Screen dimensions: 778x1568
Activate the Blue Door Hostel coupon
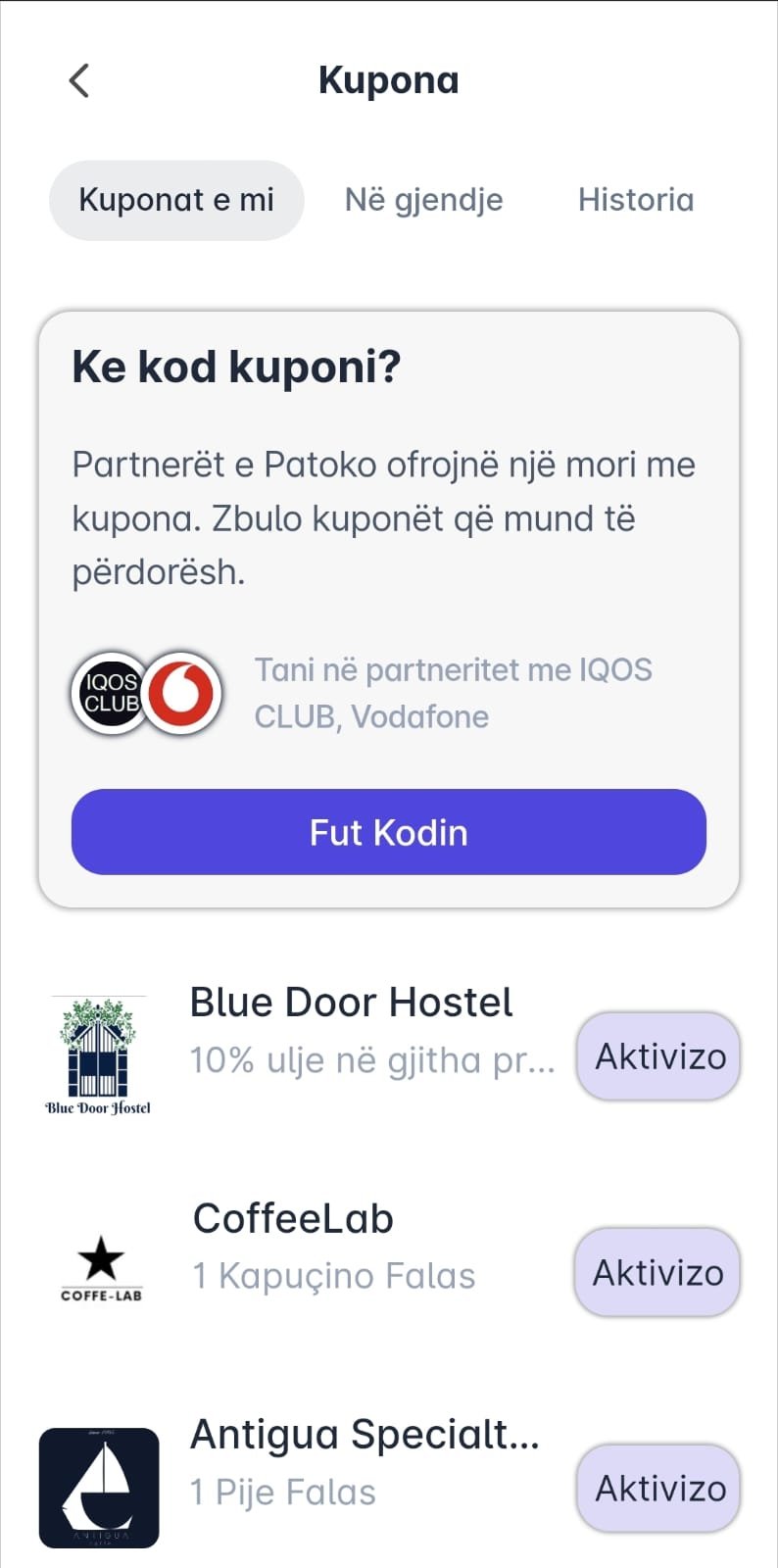pyautogui.click(x=658, y=1056)
